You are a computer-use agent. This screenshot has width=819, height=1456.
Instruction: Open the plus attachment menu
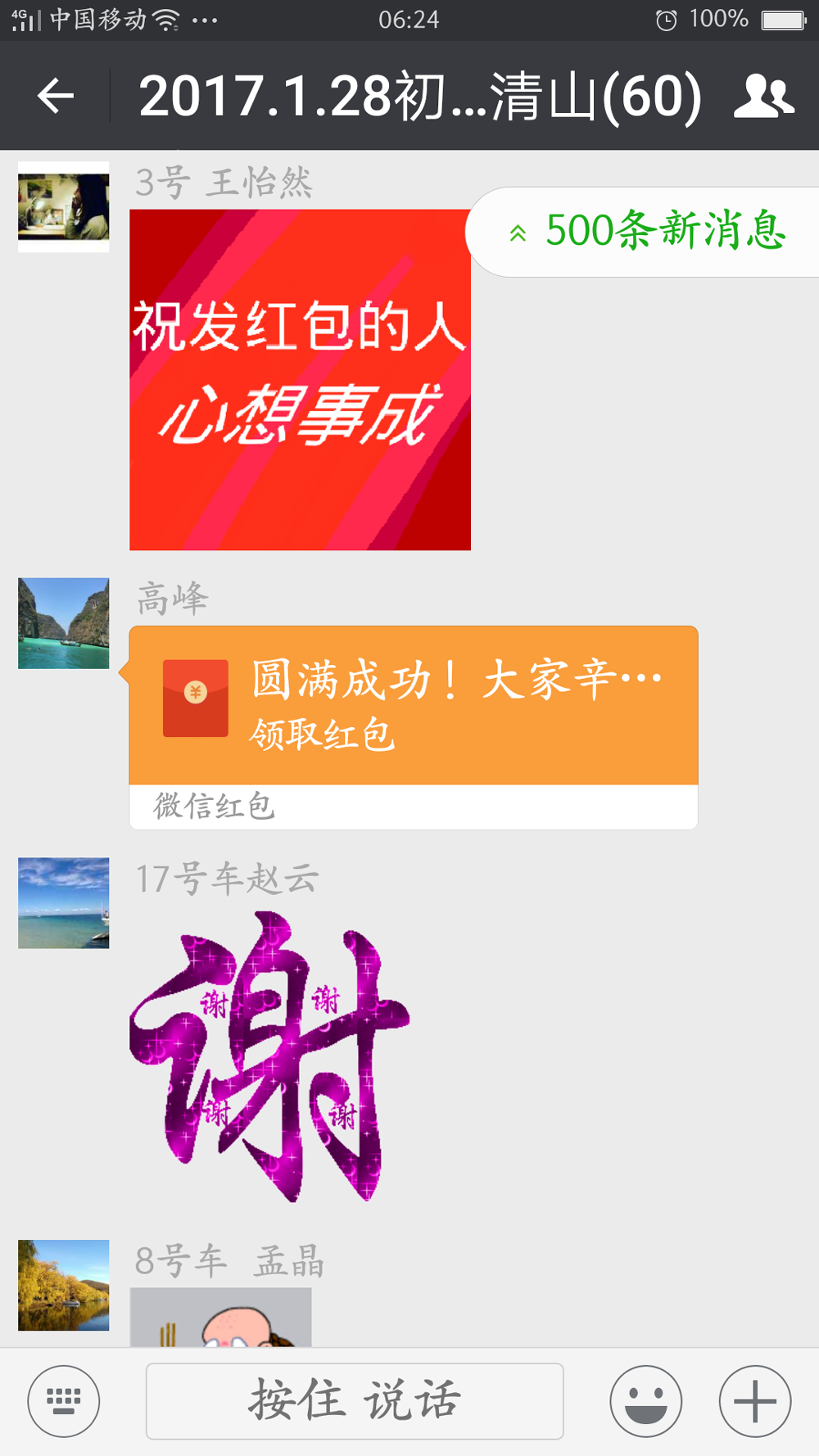[754, 1401]
